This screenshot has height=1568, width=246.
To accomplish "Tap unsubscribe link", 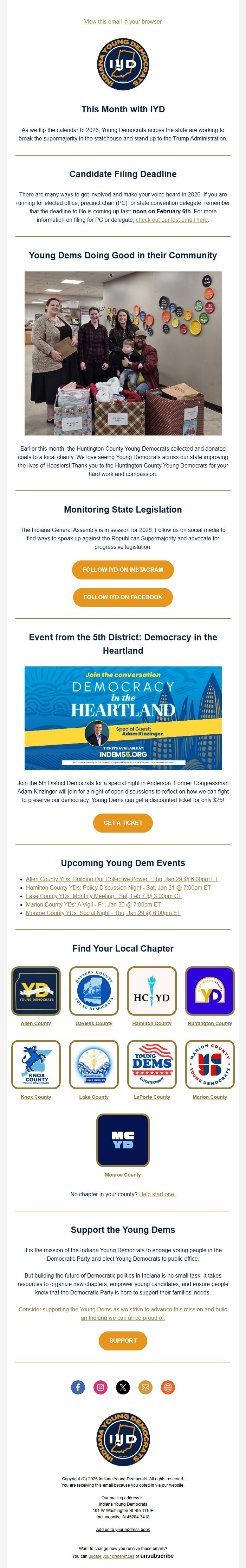I will point(157,1555).
